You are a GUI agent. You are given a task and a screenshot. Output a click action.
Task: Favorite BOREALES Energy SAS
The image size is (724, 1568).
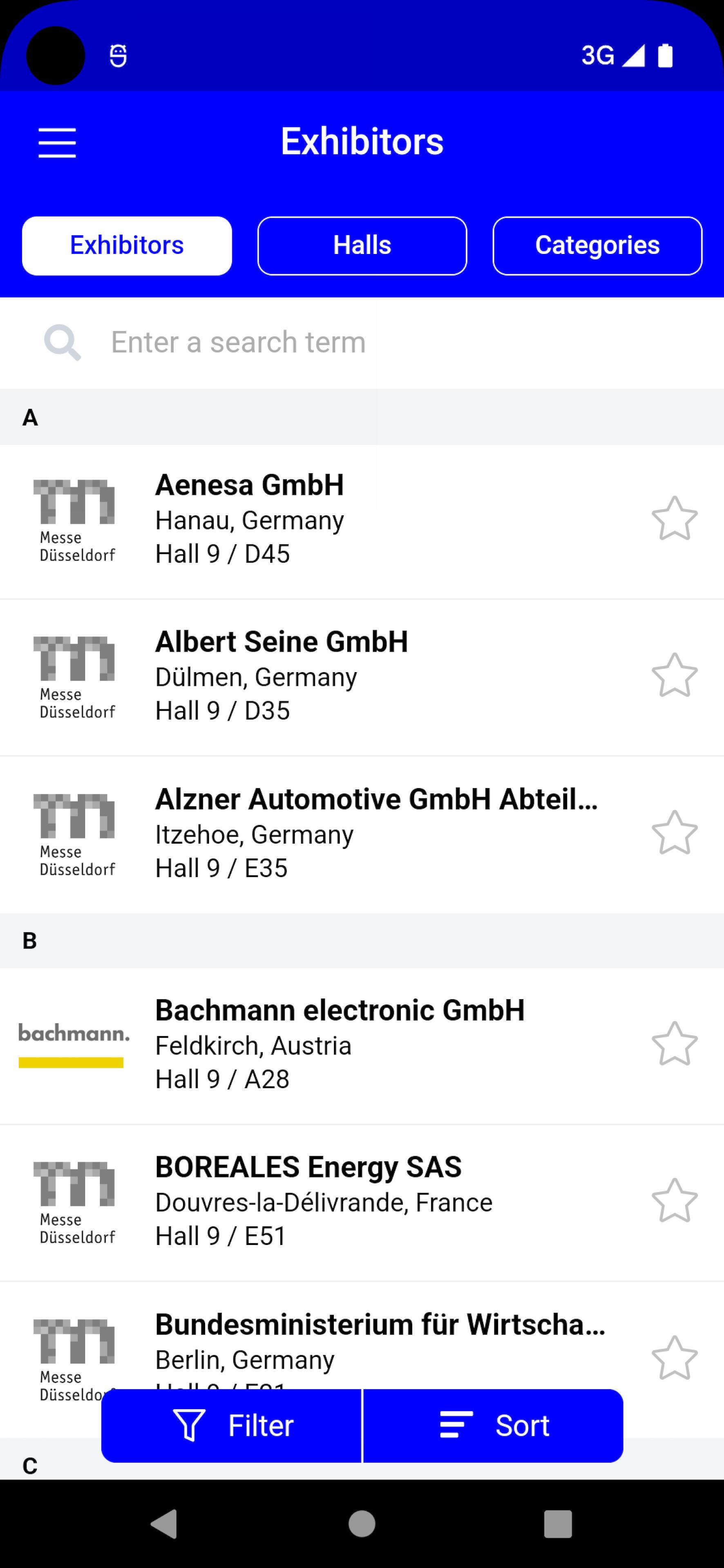pos(675,1201)
